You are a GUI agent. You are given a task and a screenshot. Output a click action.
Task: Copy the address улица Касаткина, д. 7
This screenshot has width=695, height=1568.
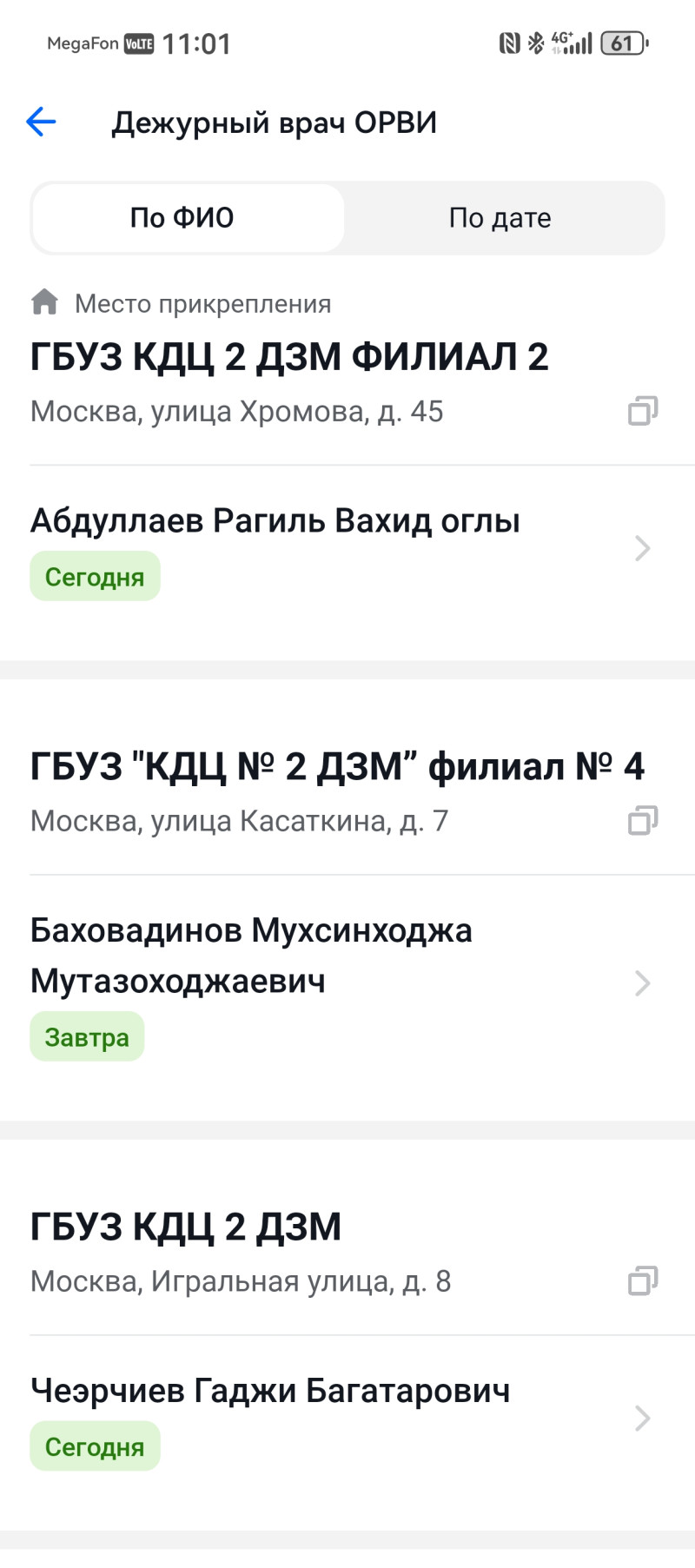tap(643, 821)
